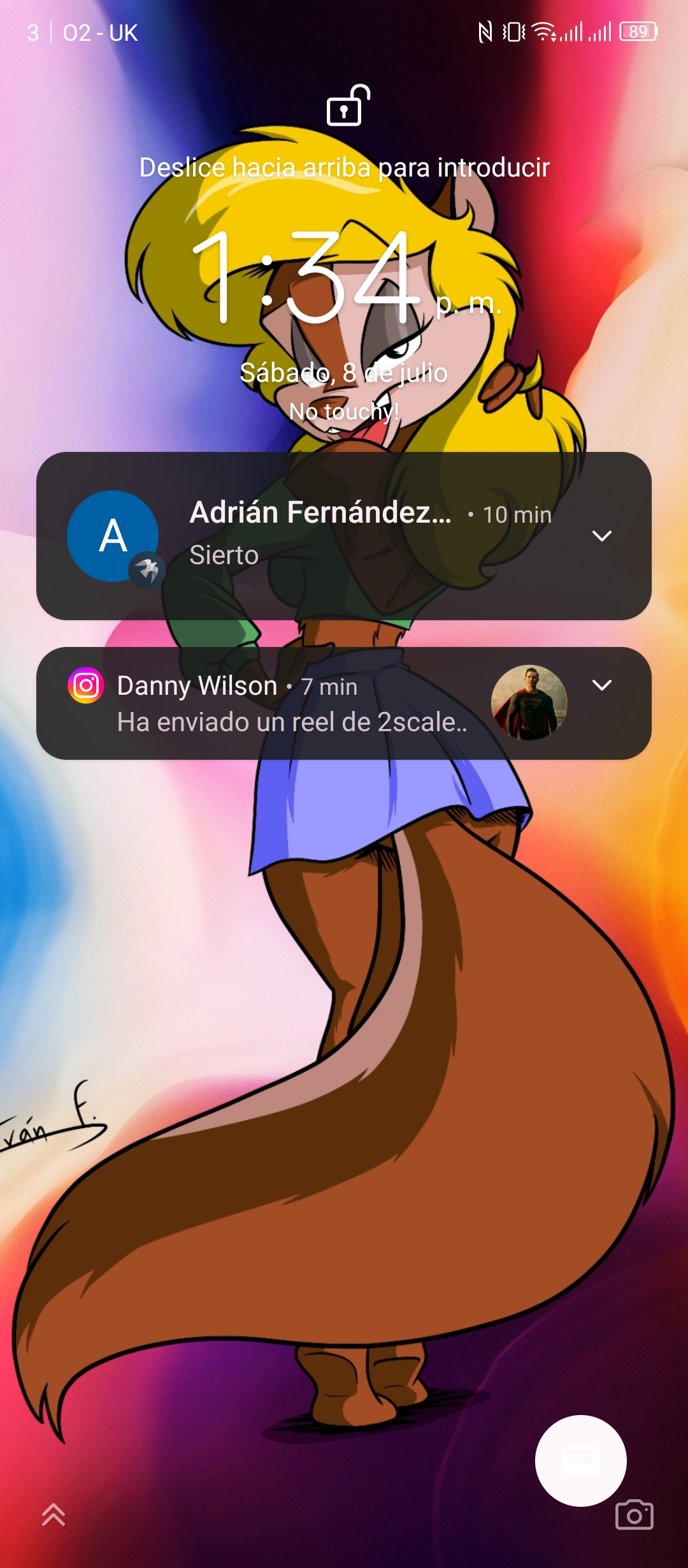Screen dimensions: 688x1568
Task: Open the notification from Adrián Fernández
Action: pyautogui.click(x=344, y=536)
